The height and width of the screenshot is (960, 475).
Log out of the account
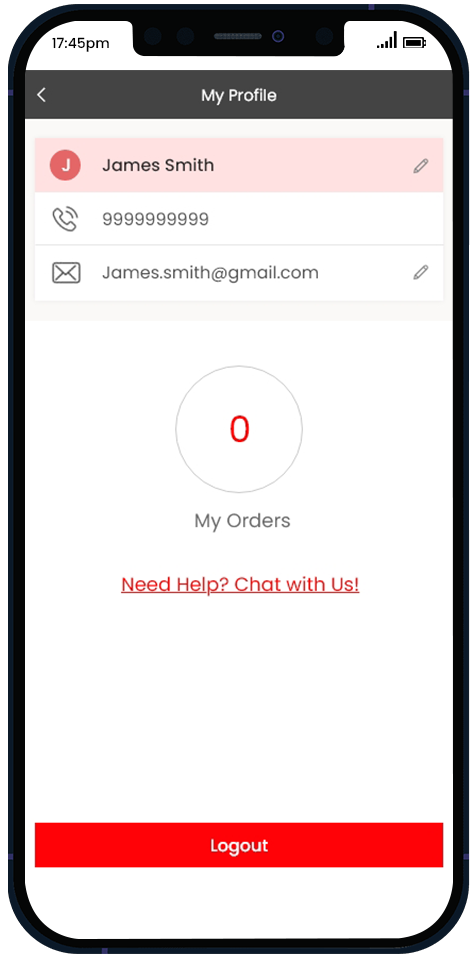(239, 845)
